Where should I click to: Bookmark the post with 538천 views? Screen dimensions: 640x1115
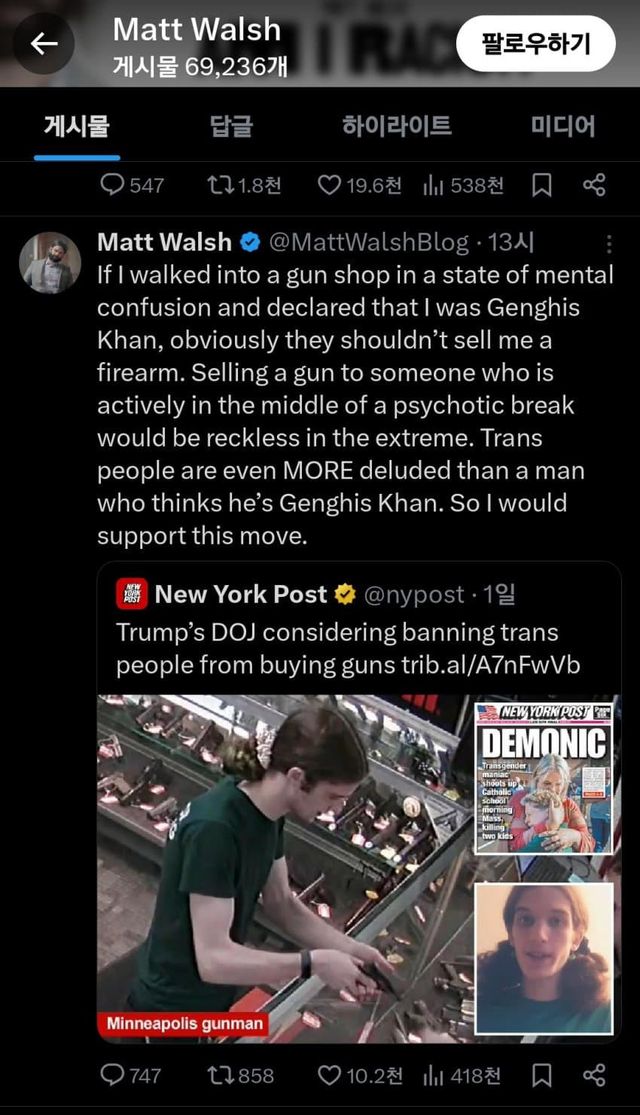coord(541,185)
